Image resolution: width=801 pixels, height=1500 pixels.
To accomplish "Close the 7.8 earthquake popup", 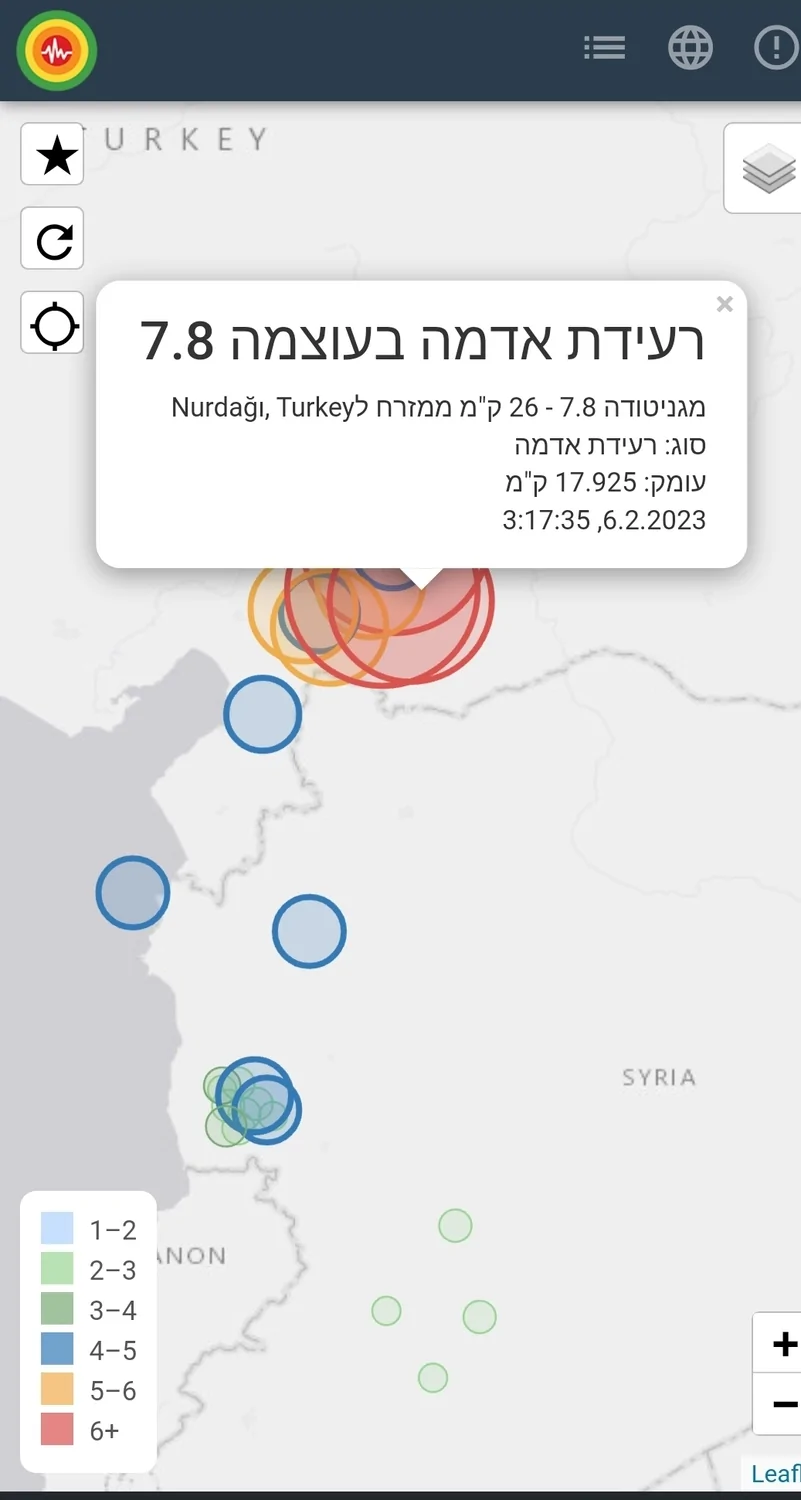I will click(x=725, y=304).
